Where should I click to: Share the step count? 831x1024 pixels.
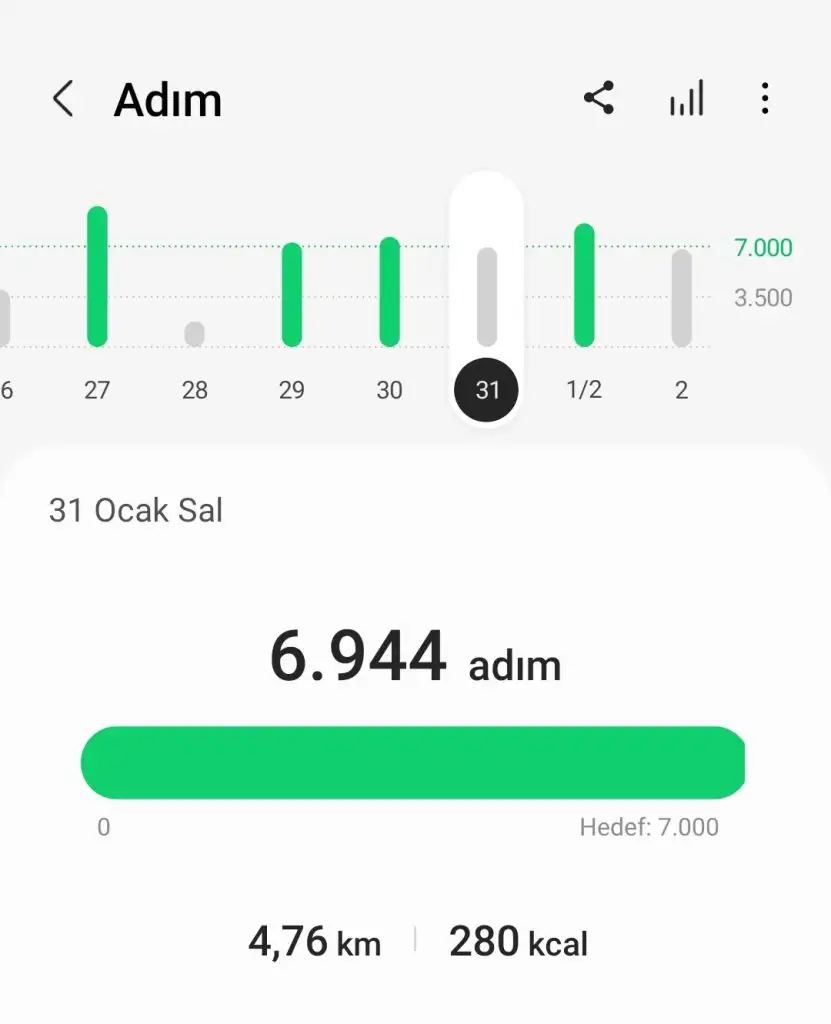click(x=598, y=99)
